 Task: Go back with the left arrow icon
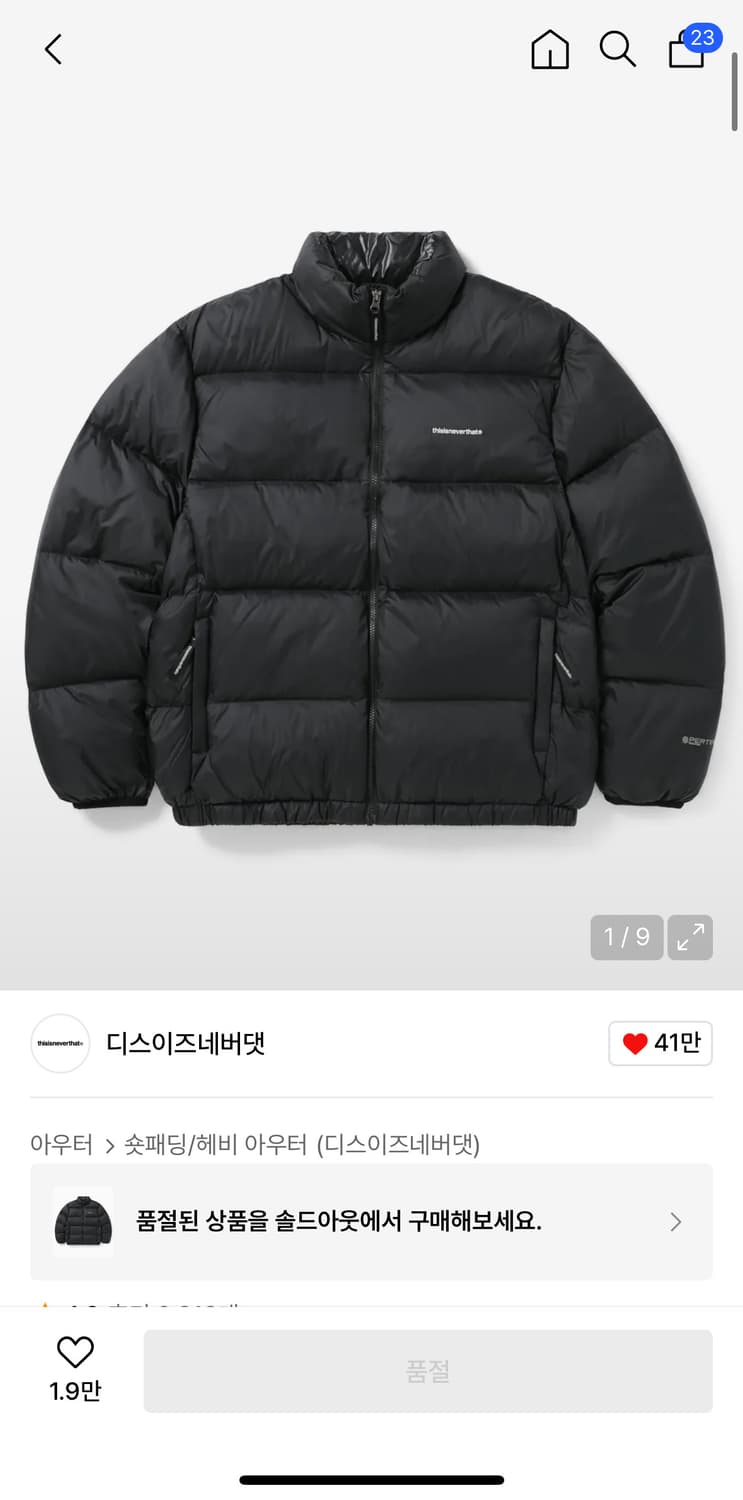coord(53,48)
